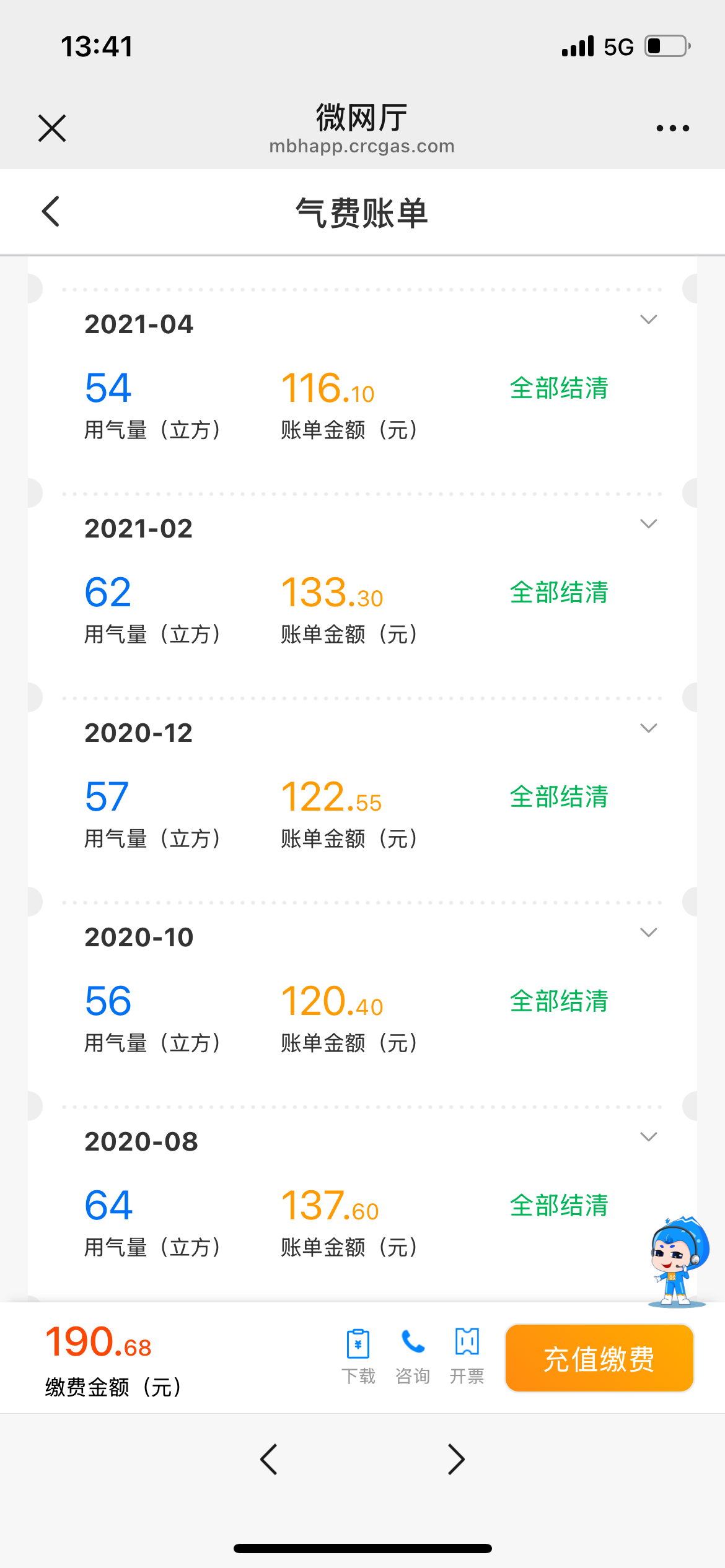This screenshot has height=1568, width=725.
Task: Go back from 气费账单 page
Action: tap(51, 212)
